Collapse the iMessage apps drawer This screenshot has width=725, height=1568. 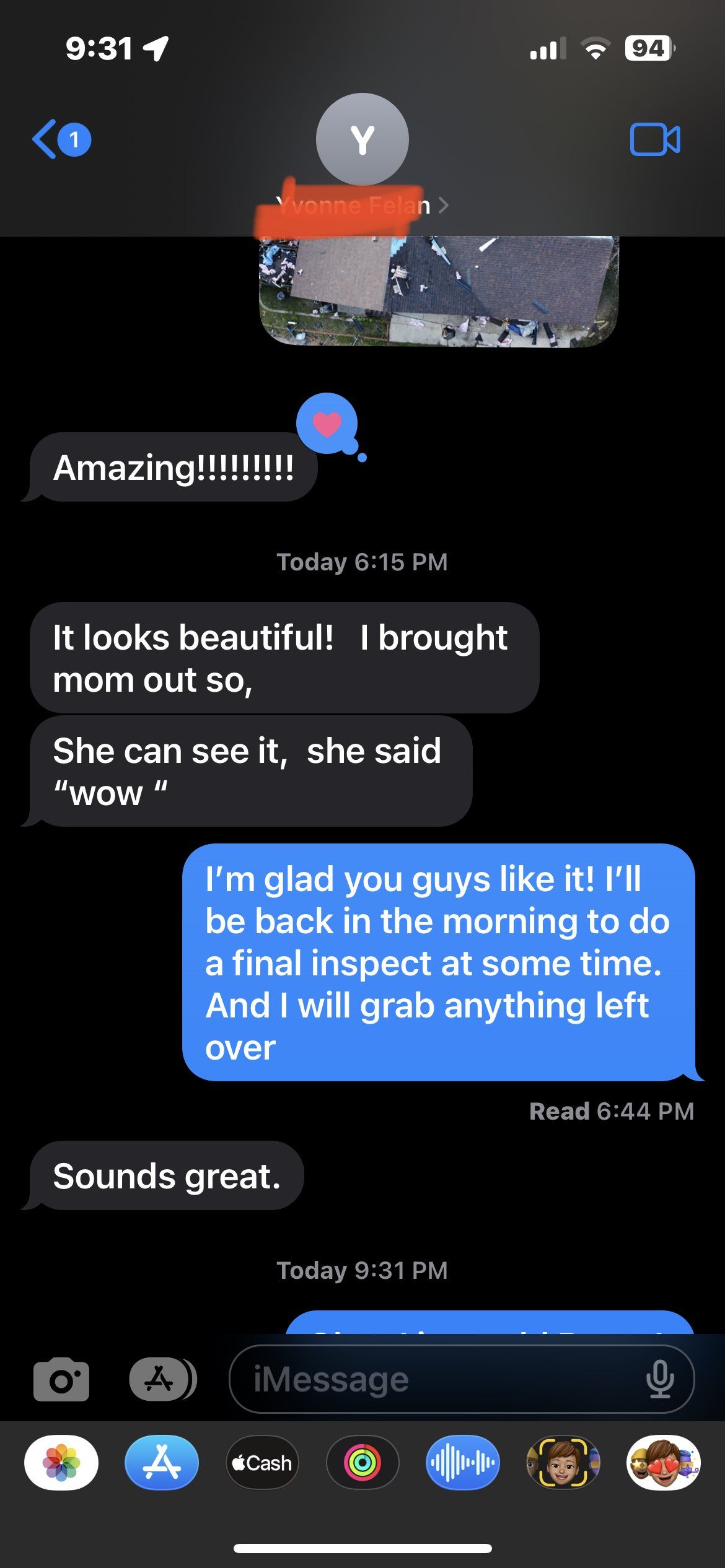(162, 1379)
